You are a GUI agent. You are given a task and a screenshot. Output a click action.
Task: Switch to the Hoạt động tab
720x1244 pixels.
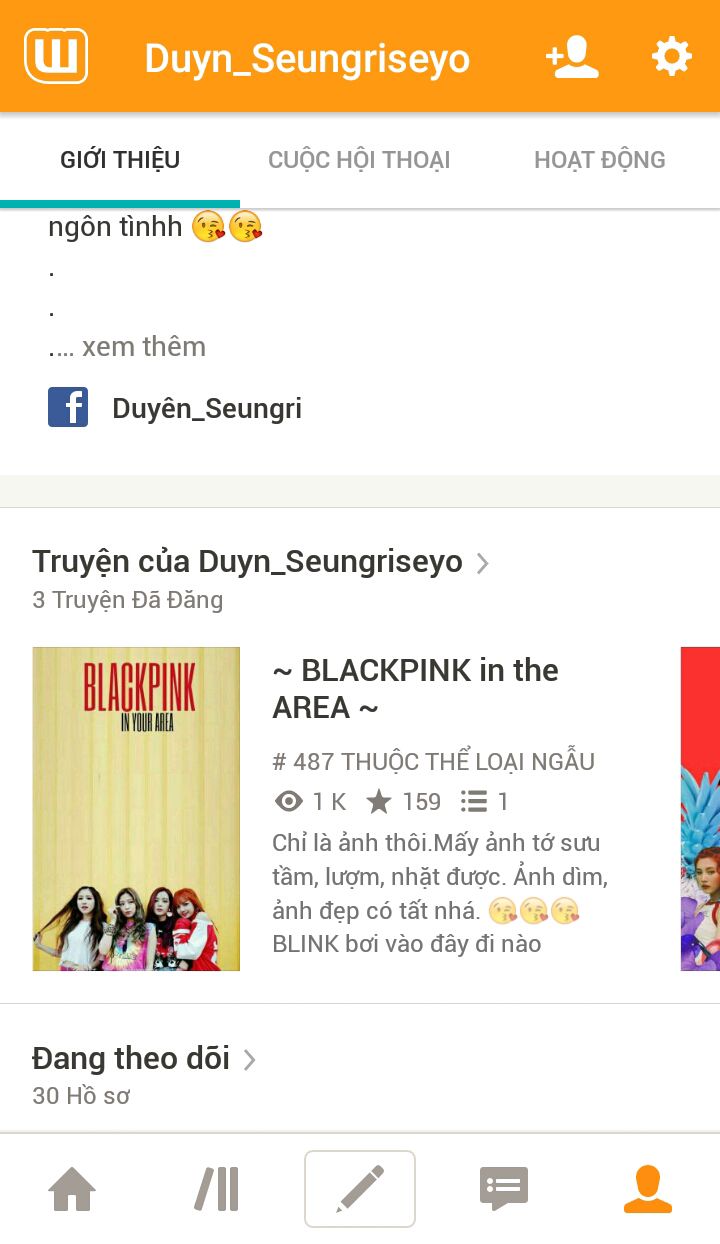point(599,160)
